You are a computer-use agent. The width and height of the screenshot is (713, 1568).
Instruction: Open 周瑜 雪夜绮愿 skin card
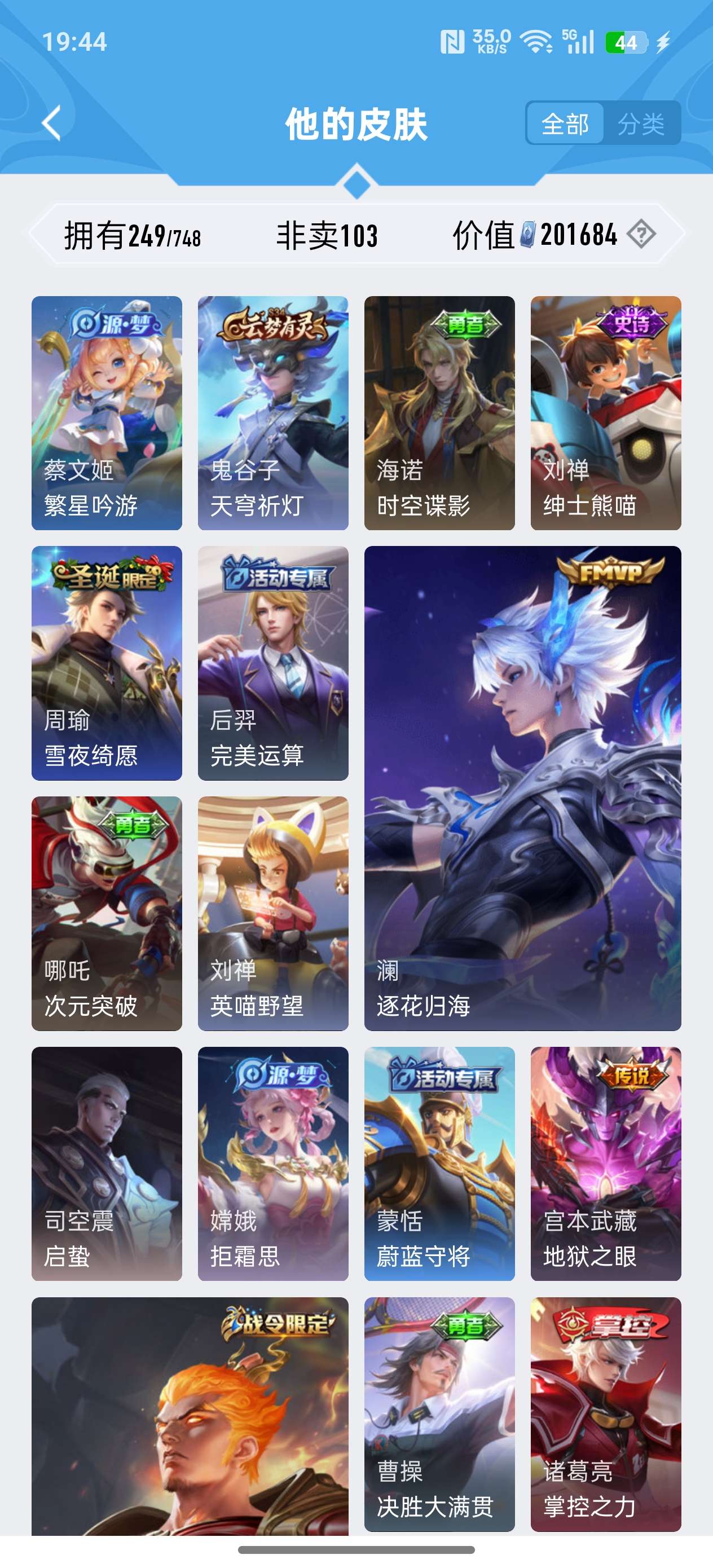click(107, 663)
